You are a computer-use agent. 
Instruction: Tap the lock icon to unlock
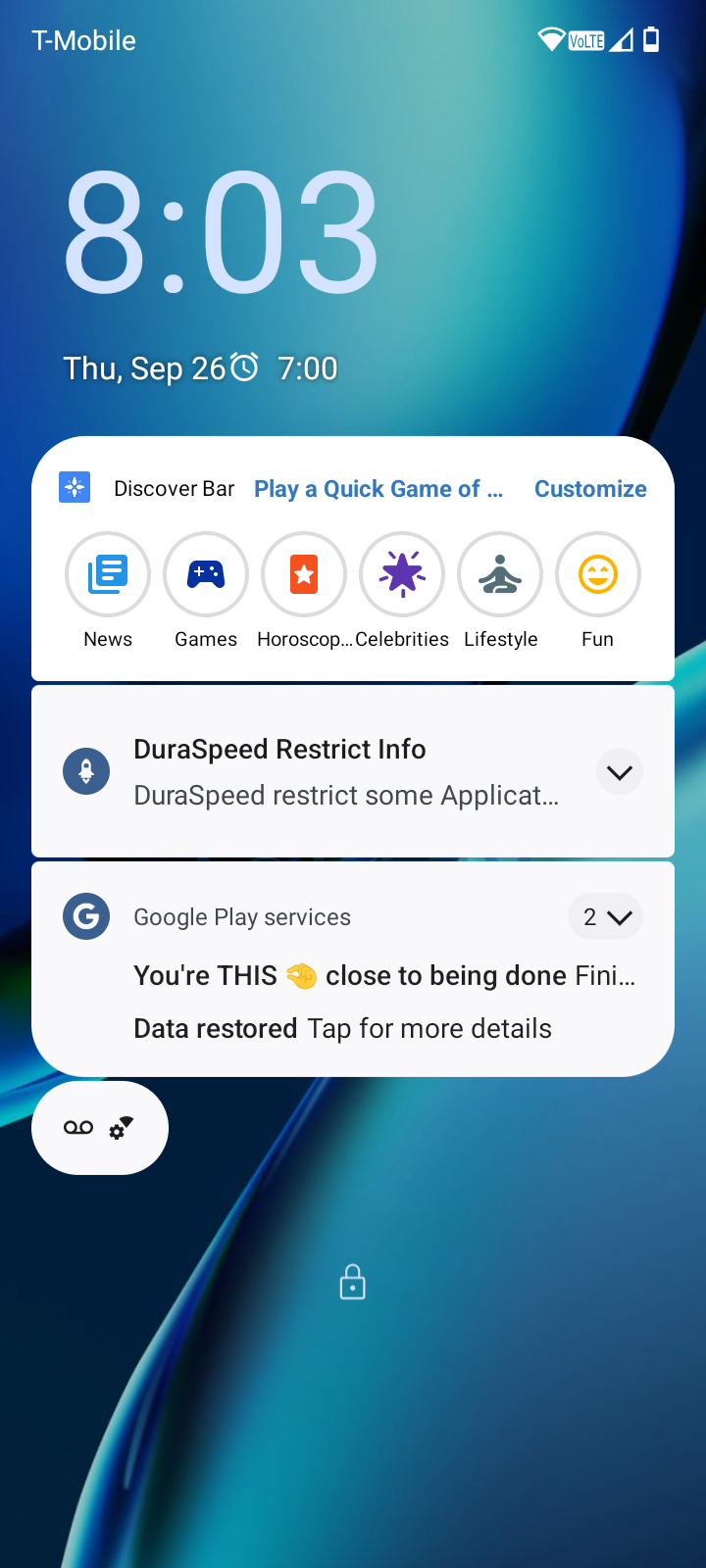pyautogui.click(x=353, y=1282)
